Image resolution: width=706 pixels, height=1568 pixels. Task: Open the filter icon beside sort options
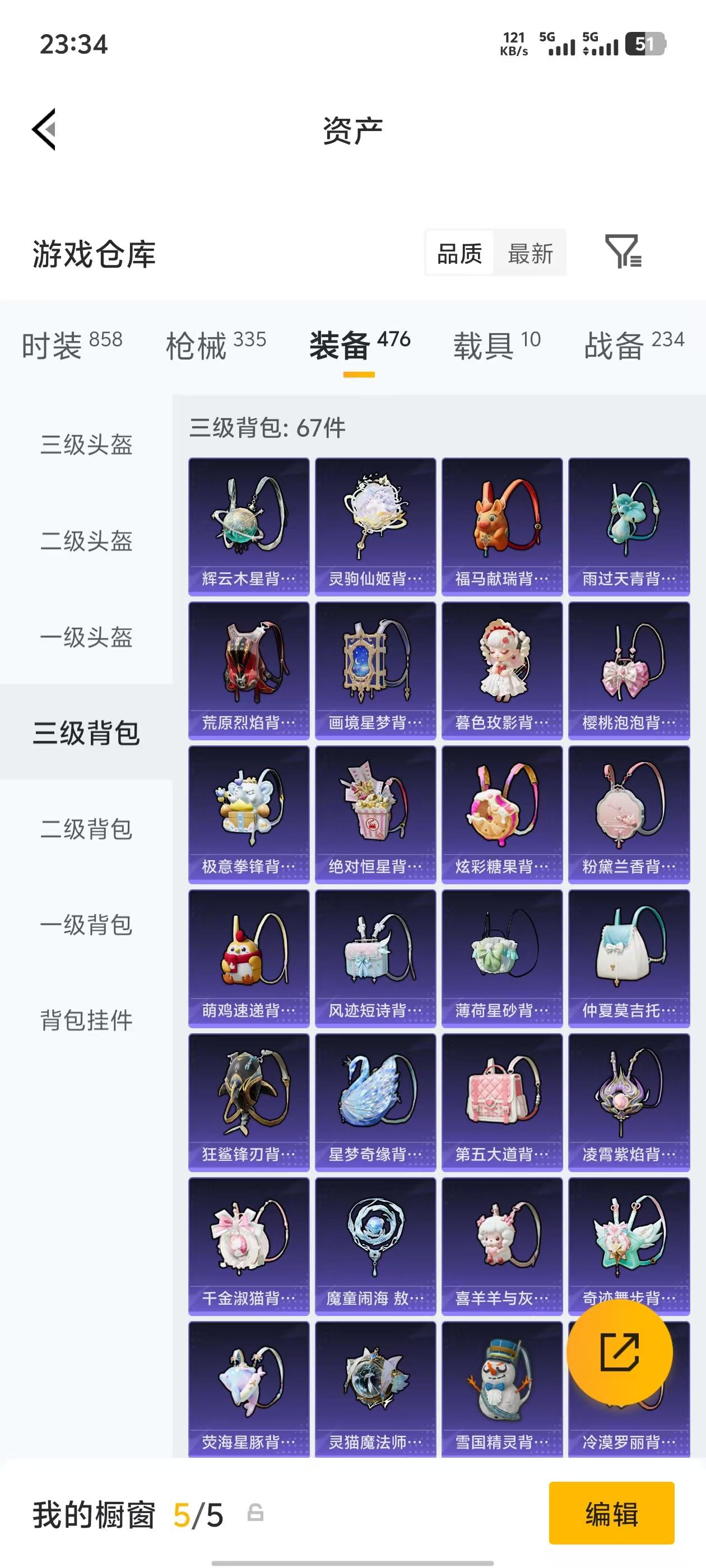[x=624, y=253]
